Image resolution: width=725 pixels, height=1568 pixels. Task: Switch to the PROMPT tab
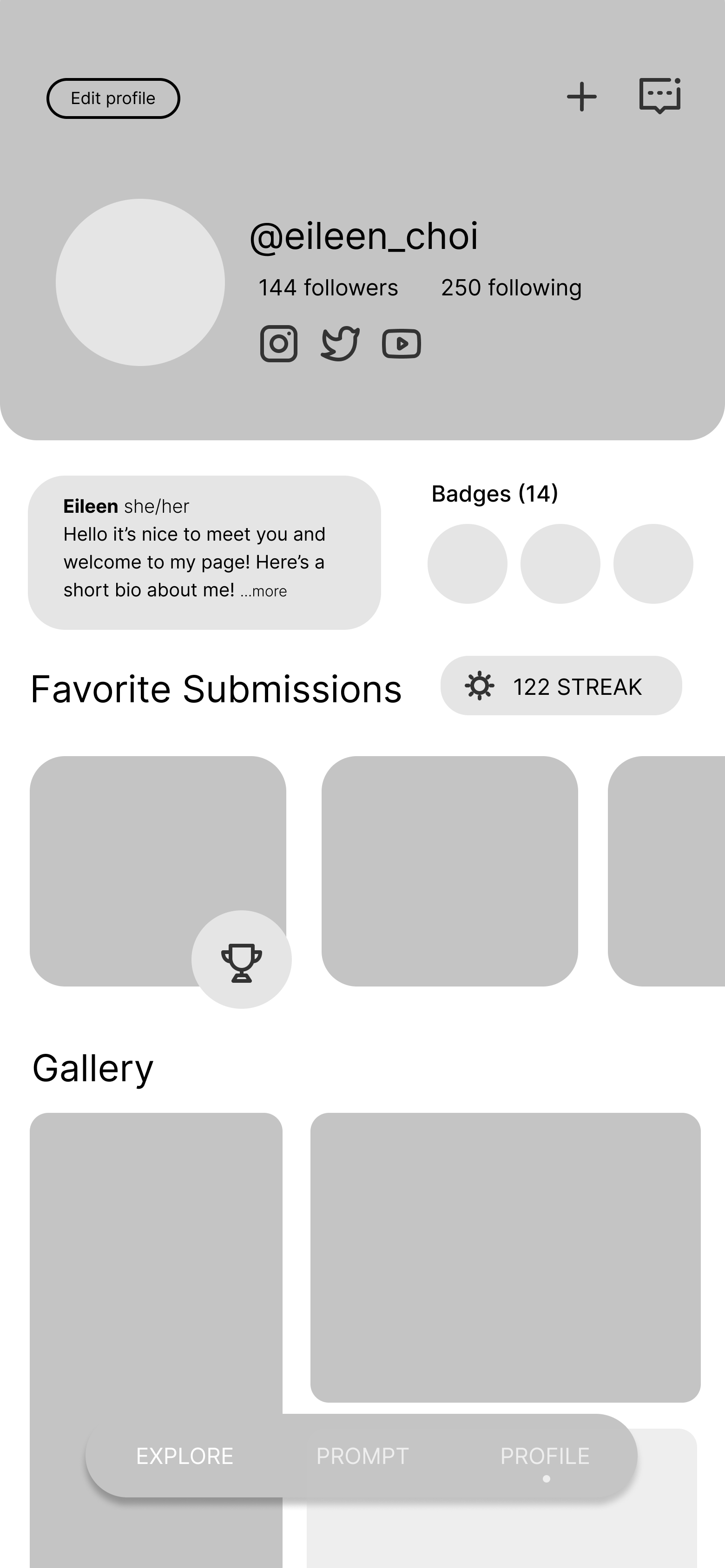pyautogui.click(x=362, y=1456)
